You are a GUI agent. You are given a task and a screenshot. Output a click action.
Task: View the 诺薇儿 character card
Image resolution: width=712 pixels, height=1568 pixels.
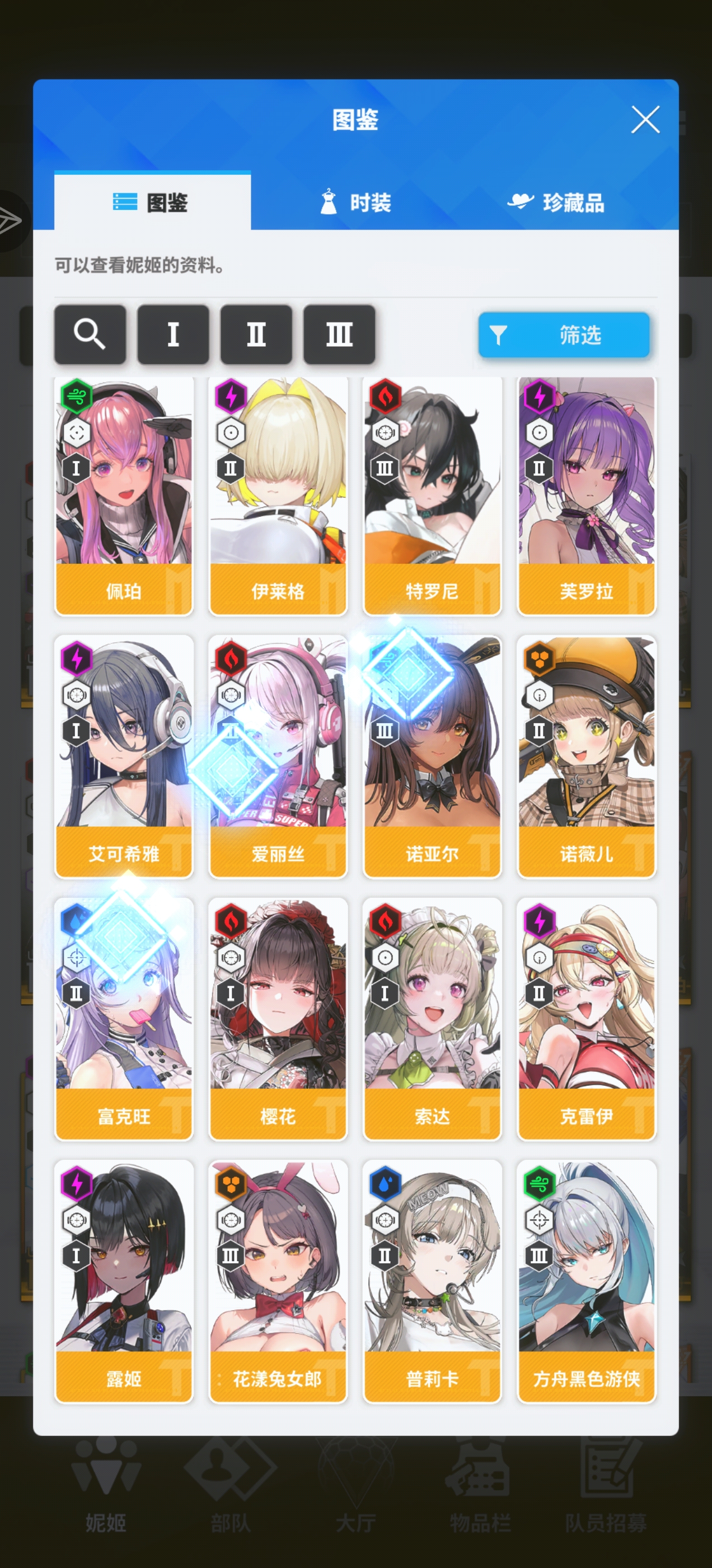[x=587, y=757]
